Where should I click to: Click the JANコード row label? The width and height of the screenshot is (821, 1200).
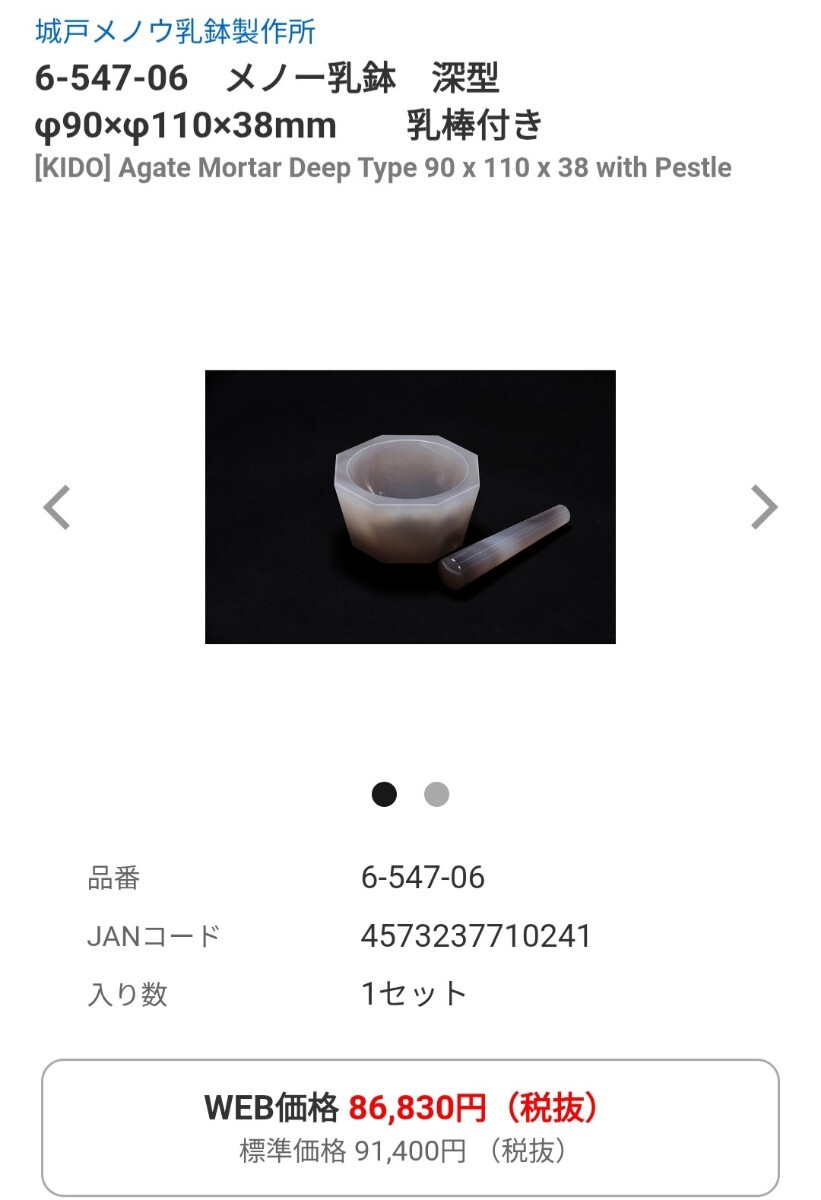click(x=156, y=936)
